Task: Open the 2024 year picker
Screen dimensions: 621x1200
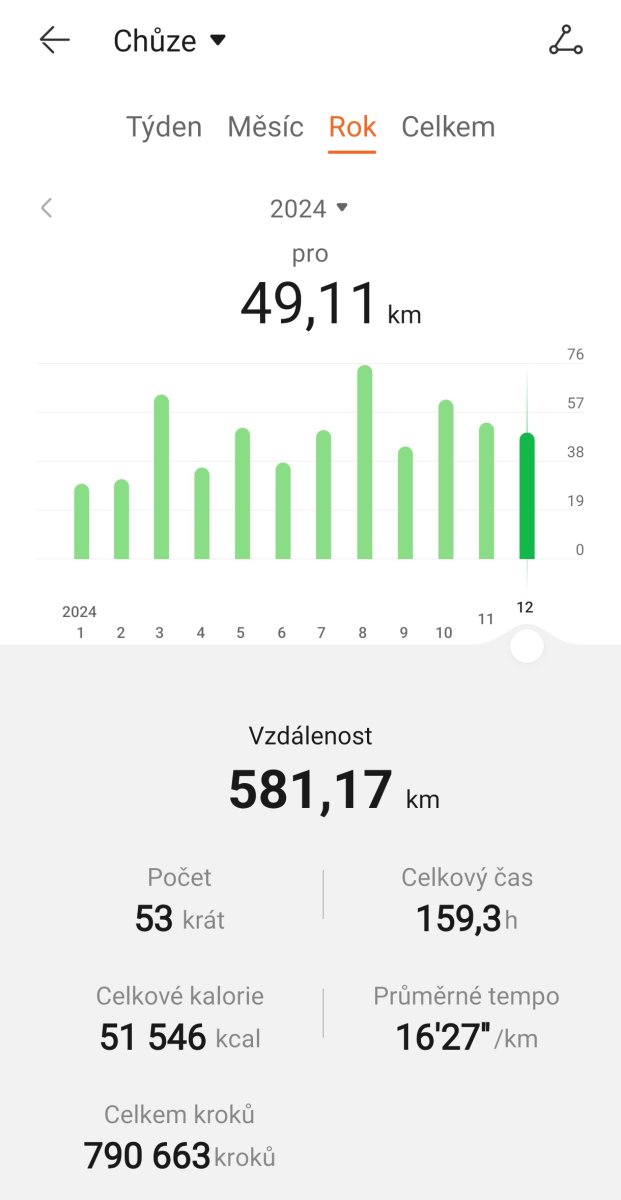Action: 308,208
